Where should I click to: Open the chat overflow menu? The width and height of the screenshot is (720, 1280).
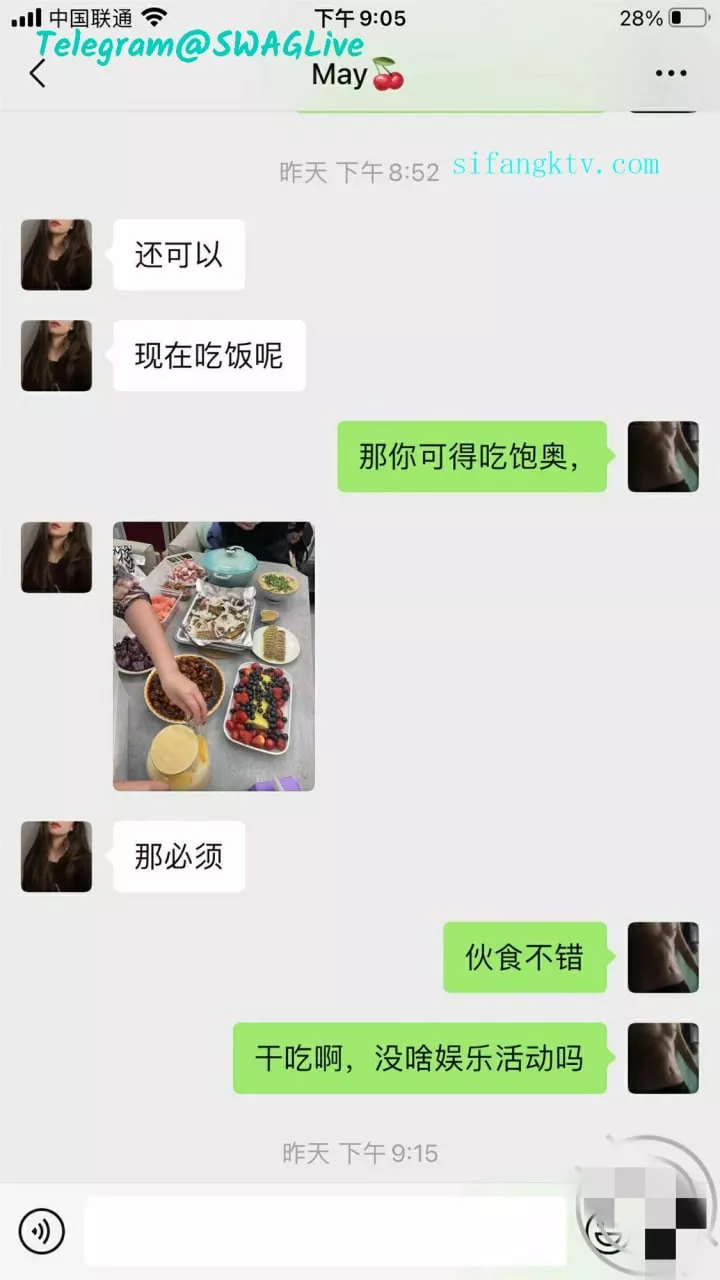click(670, 73)
